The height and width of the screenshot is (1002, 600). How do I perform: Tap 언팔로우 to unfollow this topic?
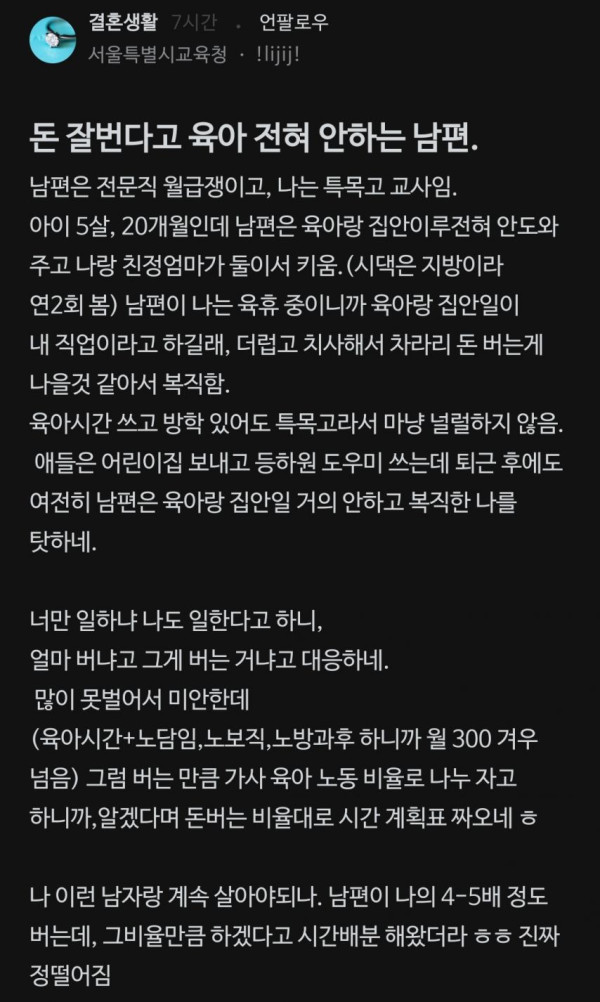294,23
